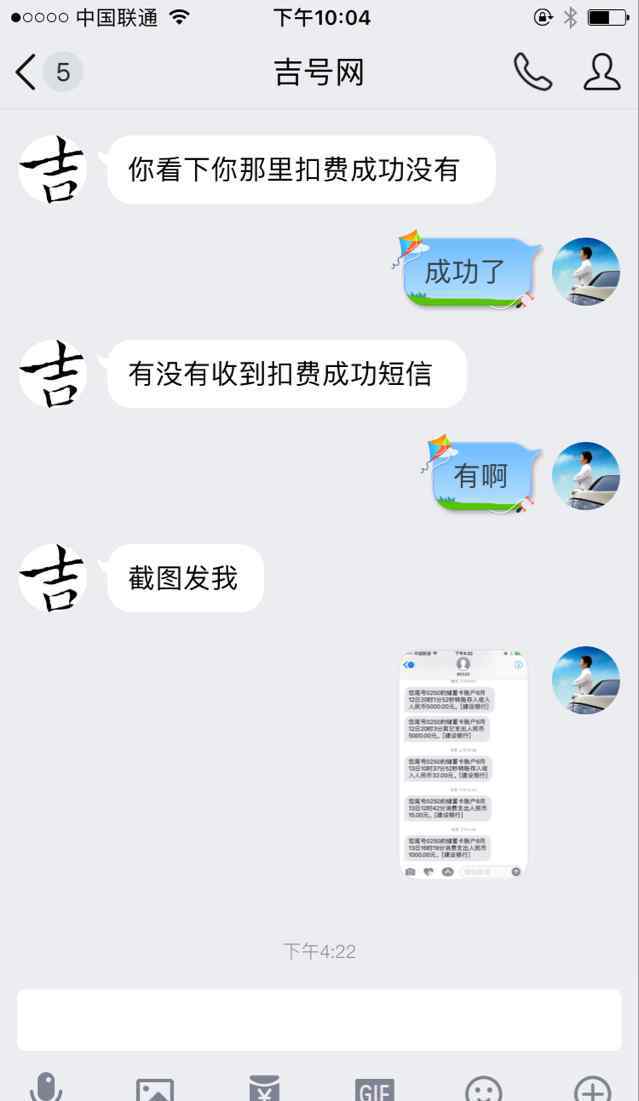This screenshot has height=1101, width=639.
Task: Open the photo picker icon
Action: point(155,1088)
